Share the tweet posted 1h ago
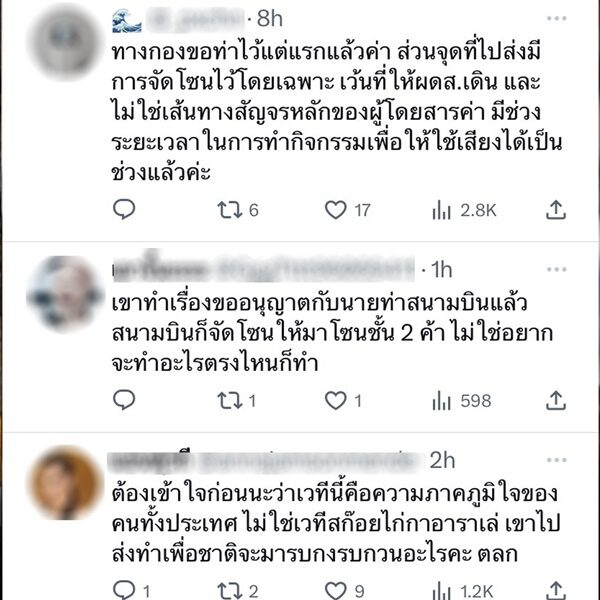This screenshot has height=600, width=600. coord(557,400)
